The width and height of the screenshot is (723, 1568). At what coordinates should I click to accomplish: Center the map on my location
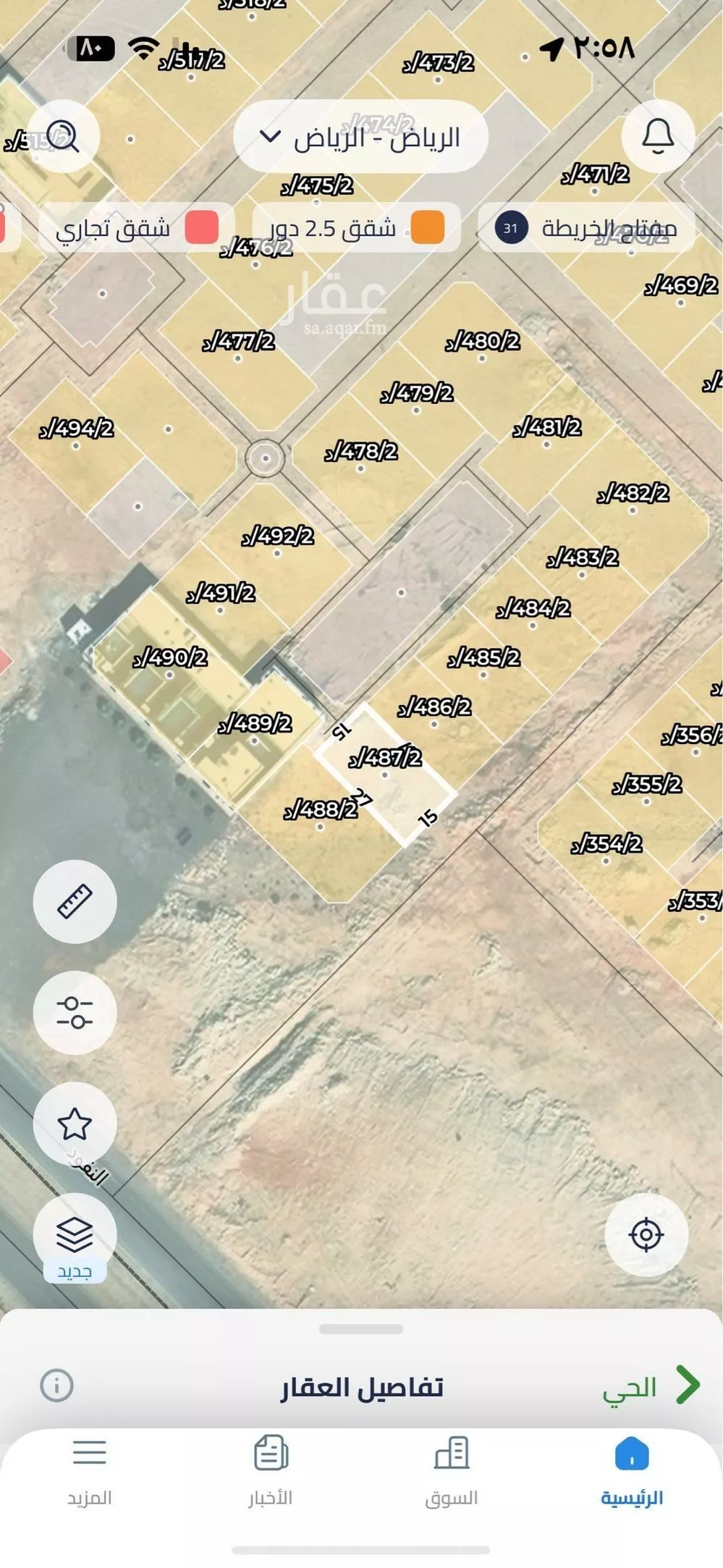(x=646, y=1234)
